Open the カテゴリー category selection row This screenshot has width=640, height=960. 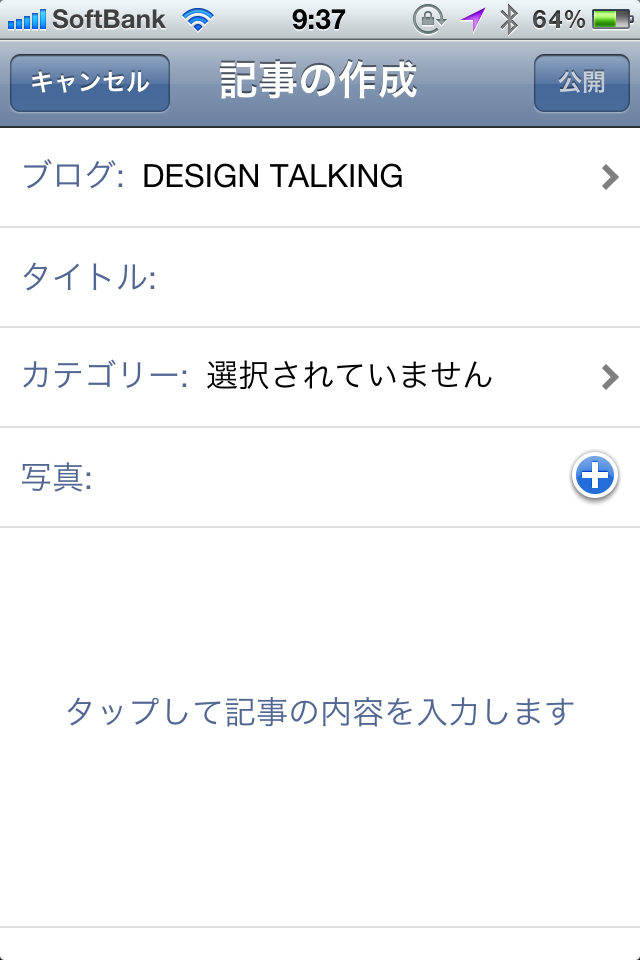(x=320, y=377)
